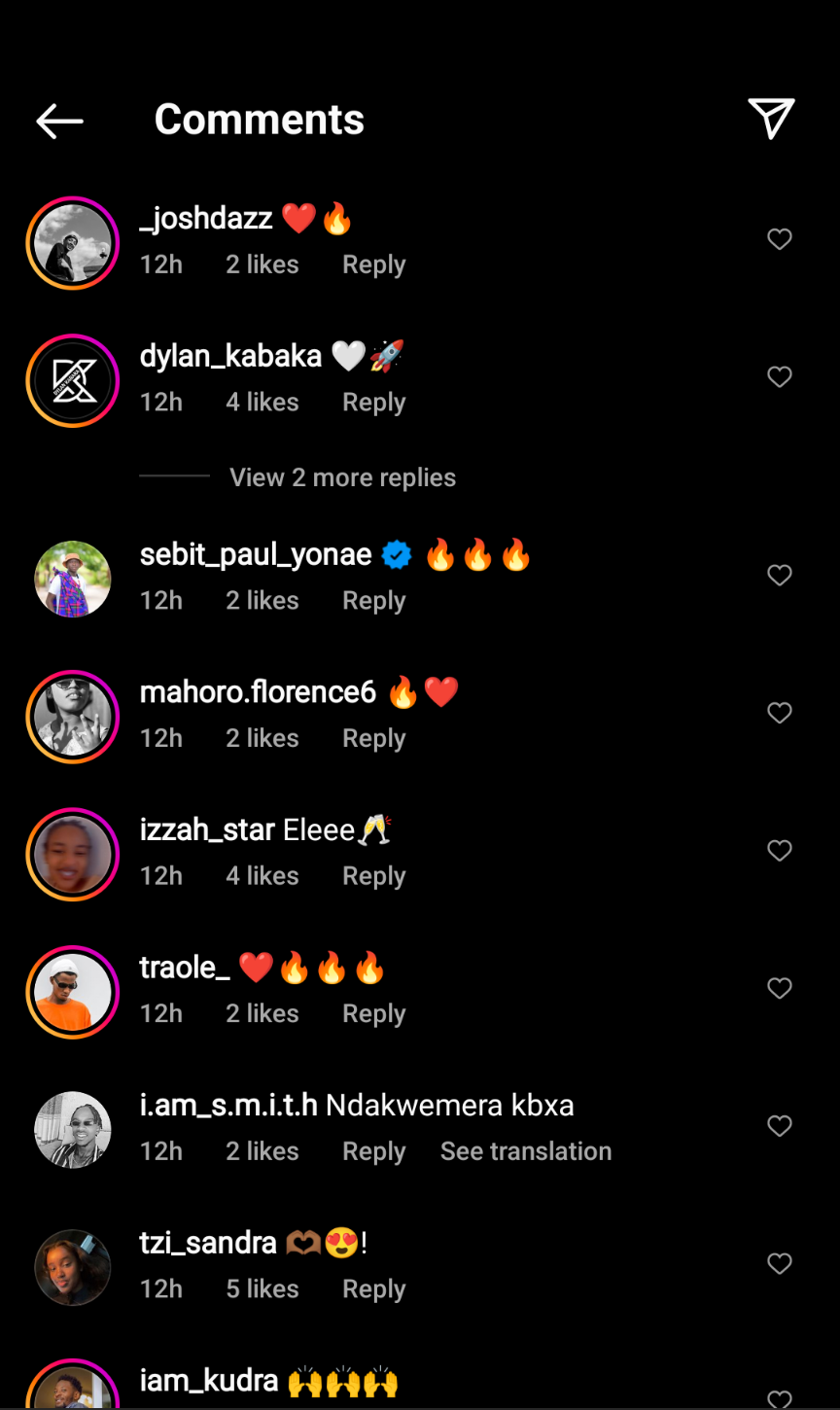Viewport: 840px width, 1410px height.
Task: Reply to i.am_s.m.i.t.h's comment
Action: (373, 1151)
